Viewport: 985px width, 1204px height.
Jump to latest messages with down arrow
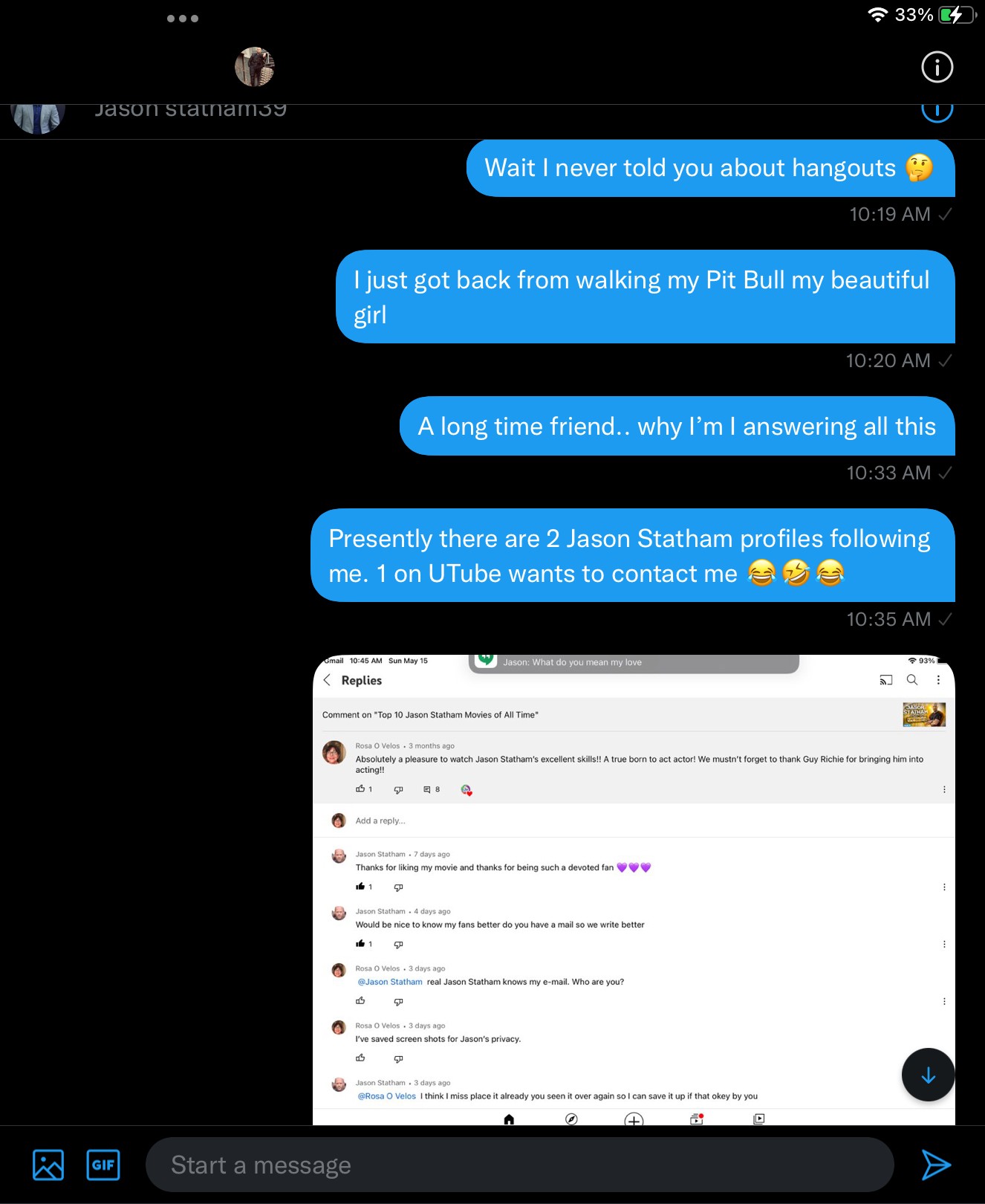coord(928,1075)
